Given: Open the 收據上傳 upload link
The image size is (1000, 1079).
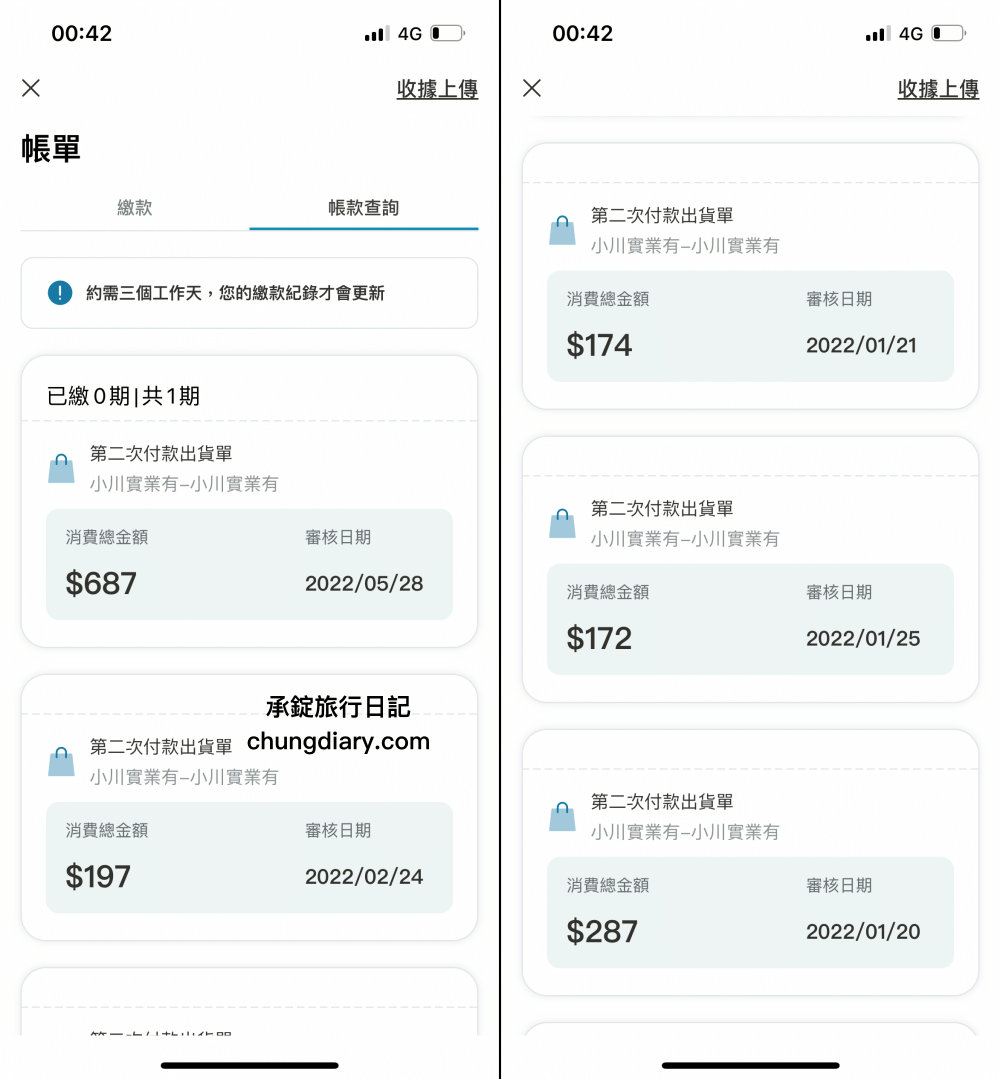Looking at the screenshot, I should click(437, 89).
